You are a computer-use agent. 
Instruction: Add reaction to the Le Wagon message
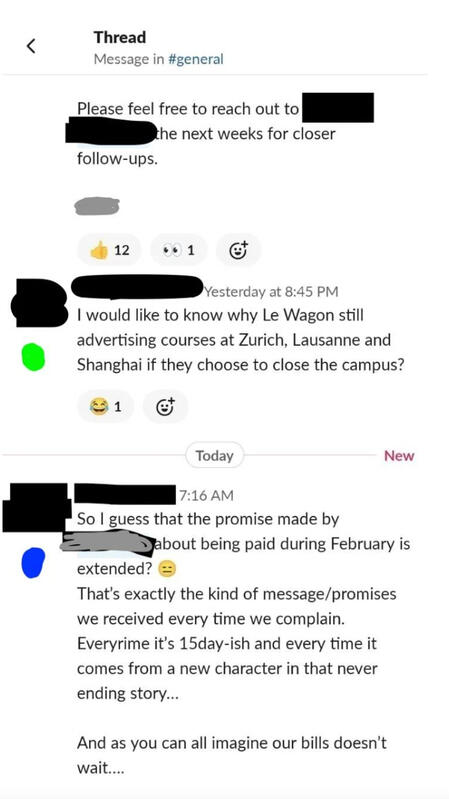(165, 407)
